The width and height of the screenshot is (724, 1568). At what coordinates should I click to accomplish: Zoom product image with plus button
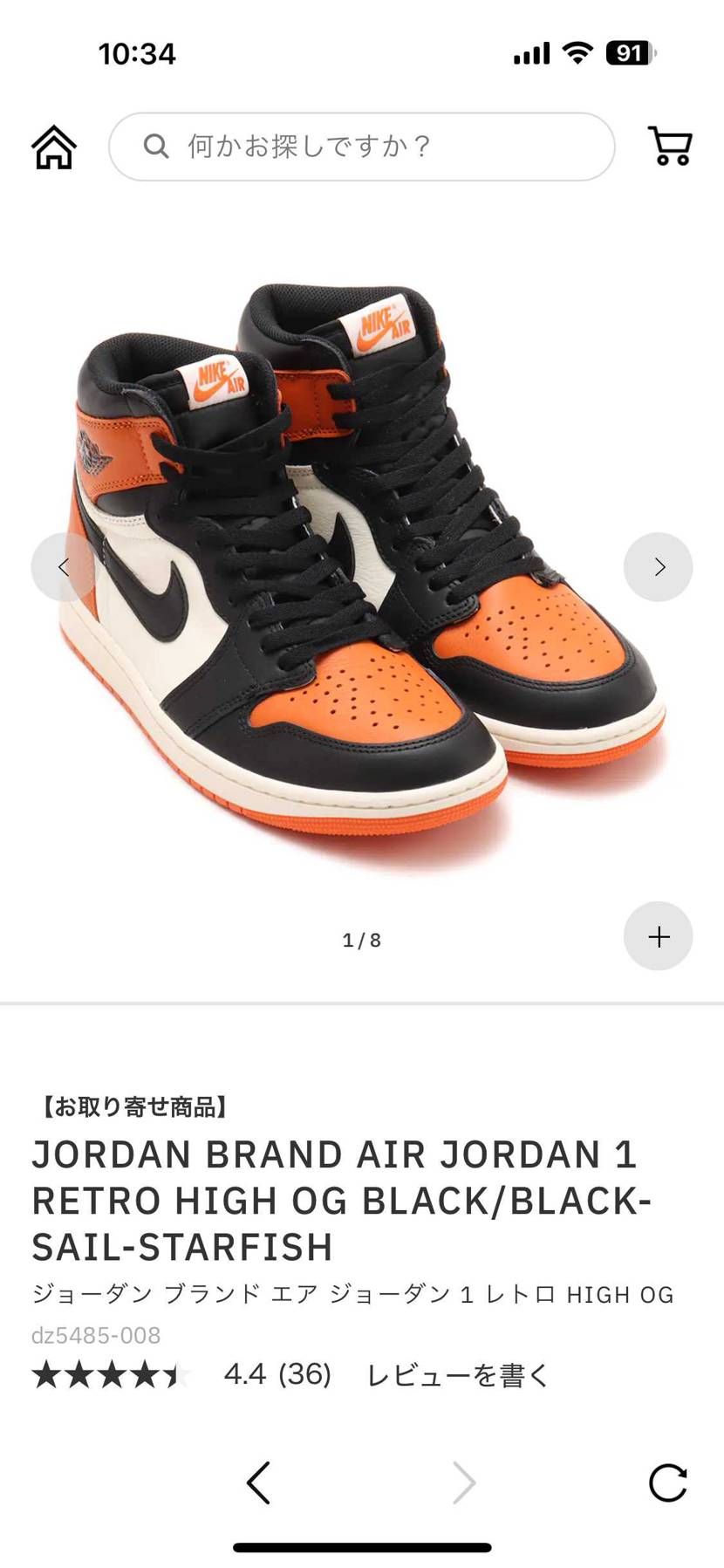coord(659,936)
